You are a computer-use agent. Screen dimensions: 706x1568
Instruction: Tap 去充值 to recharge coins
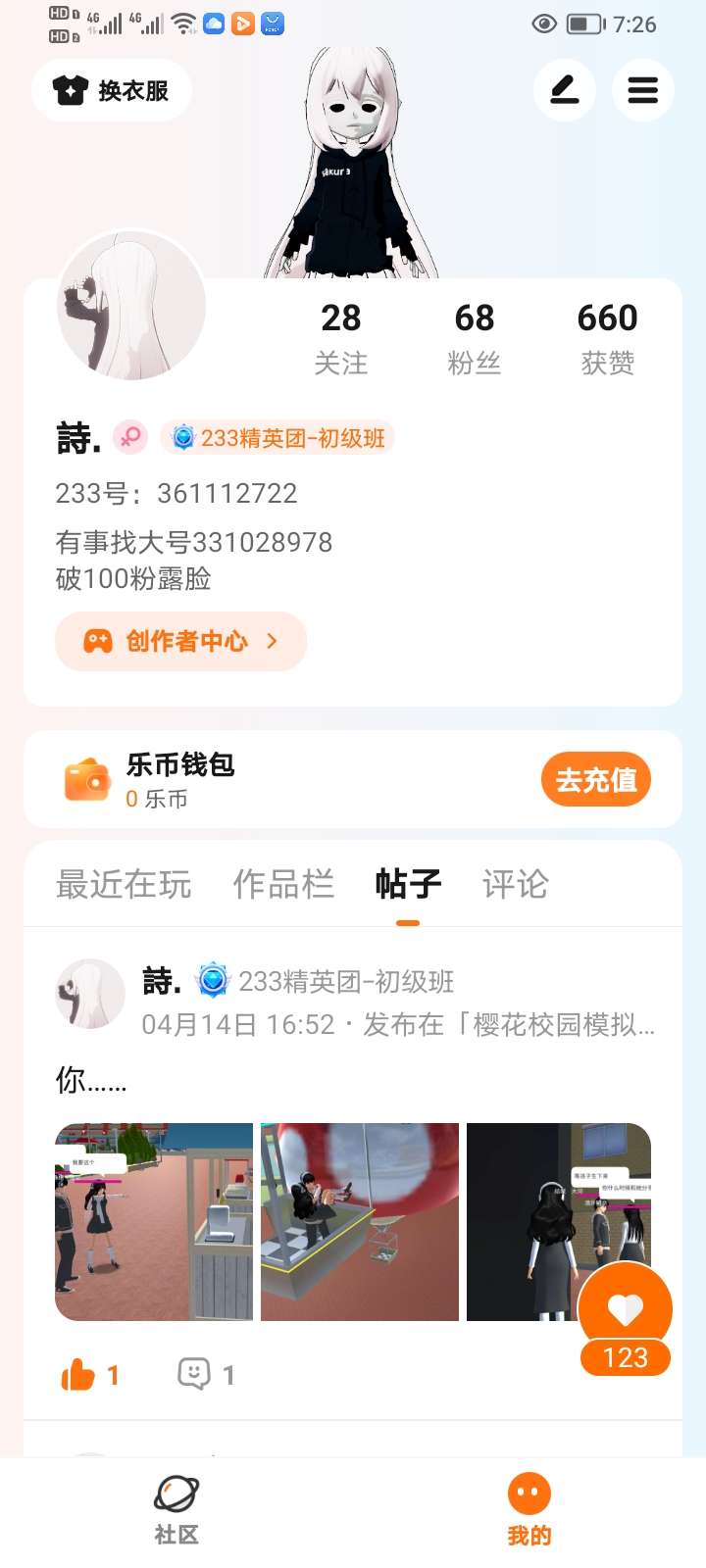coord(596,780)
